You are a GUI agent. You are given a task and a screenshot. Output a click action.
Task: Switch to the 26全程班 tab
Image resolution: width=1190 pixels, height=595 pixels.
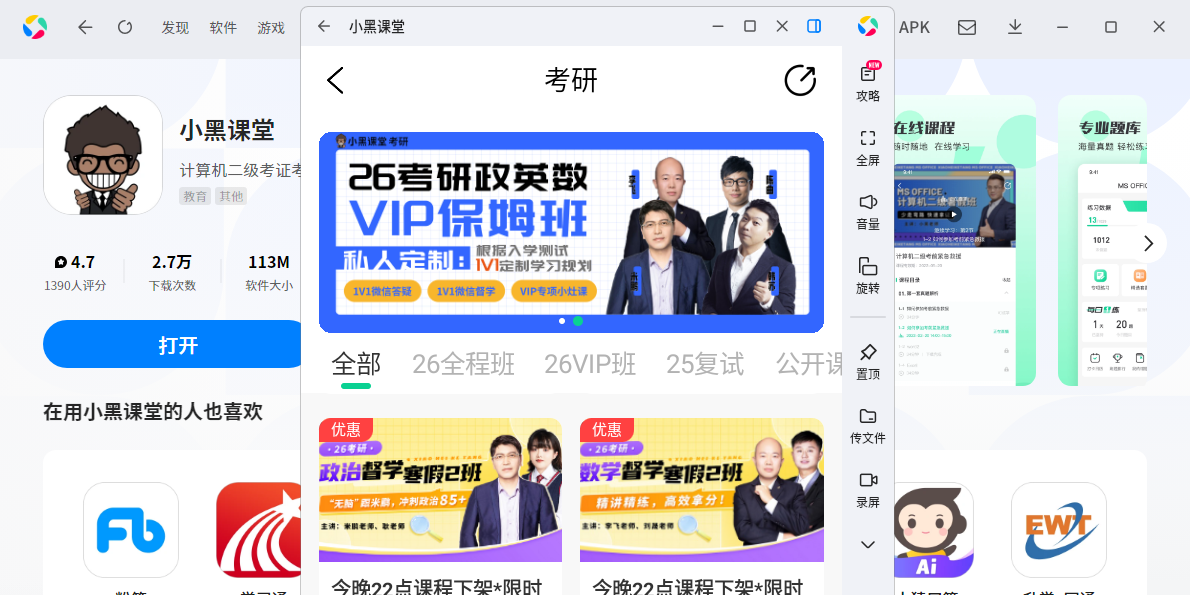463,364
